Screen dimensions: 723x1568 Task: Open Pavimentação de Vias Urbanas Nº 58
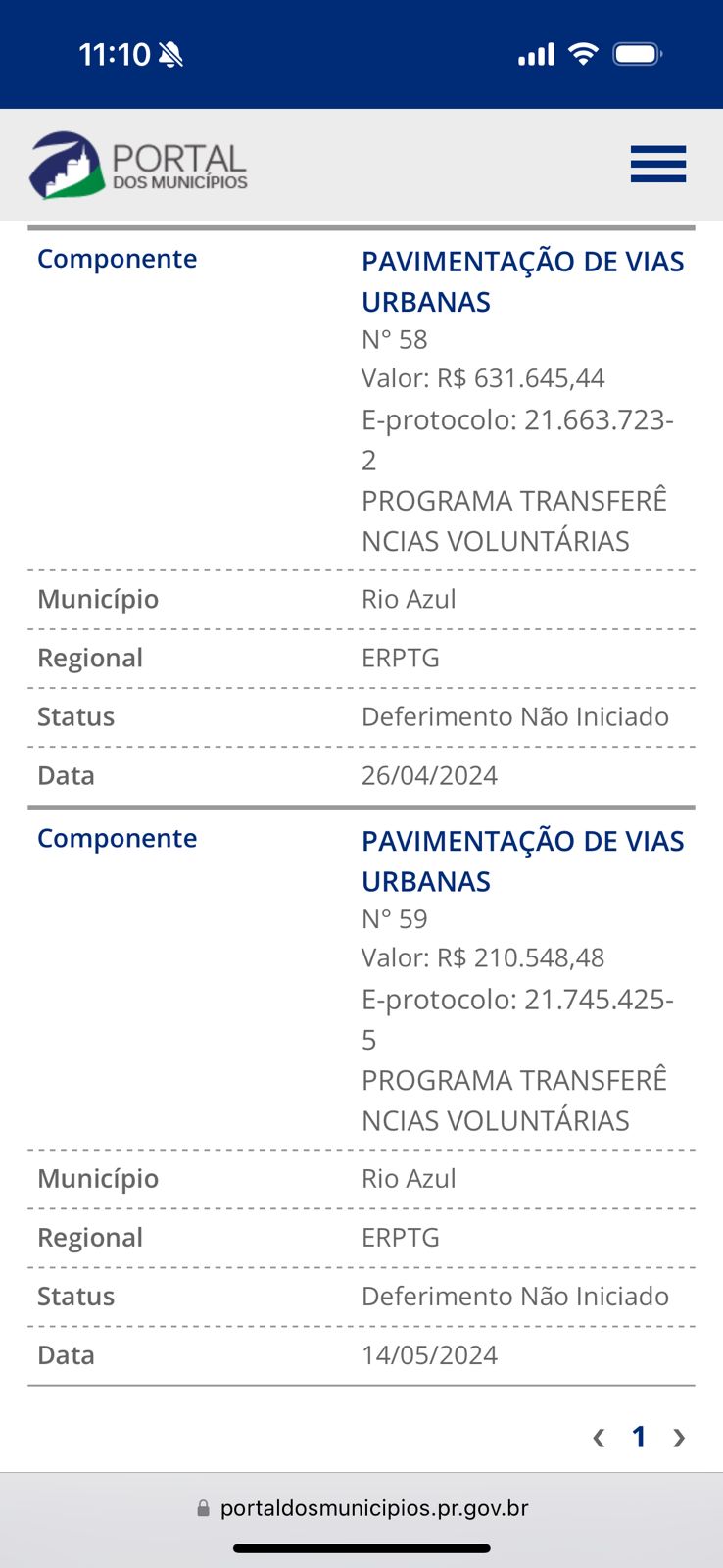pos(522,281)
